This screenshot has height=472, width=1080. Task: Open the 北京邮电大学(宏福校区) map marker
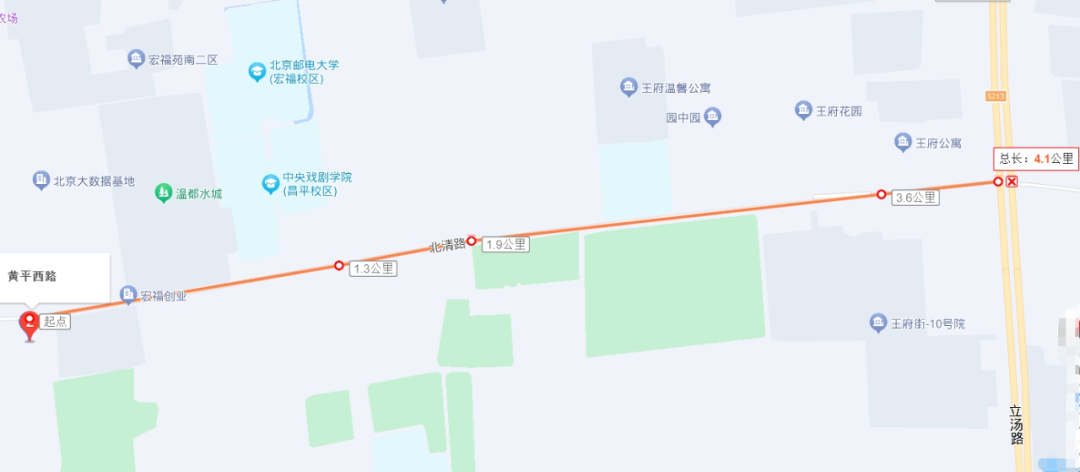point(257,72)
